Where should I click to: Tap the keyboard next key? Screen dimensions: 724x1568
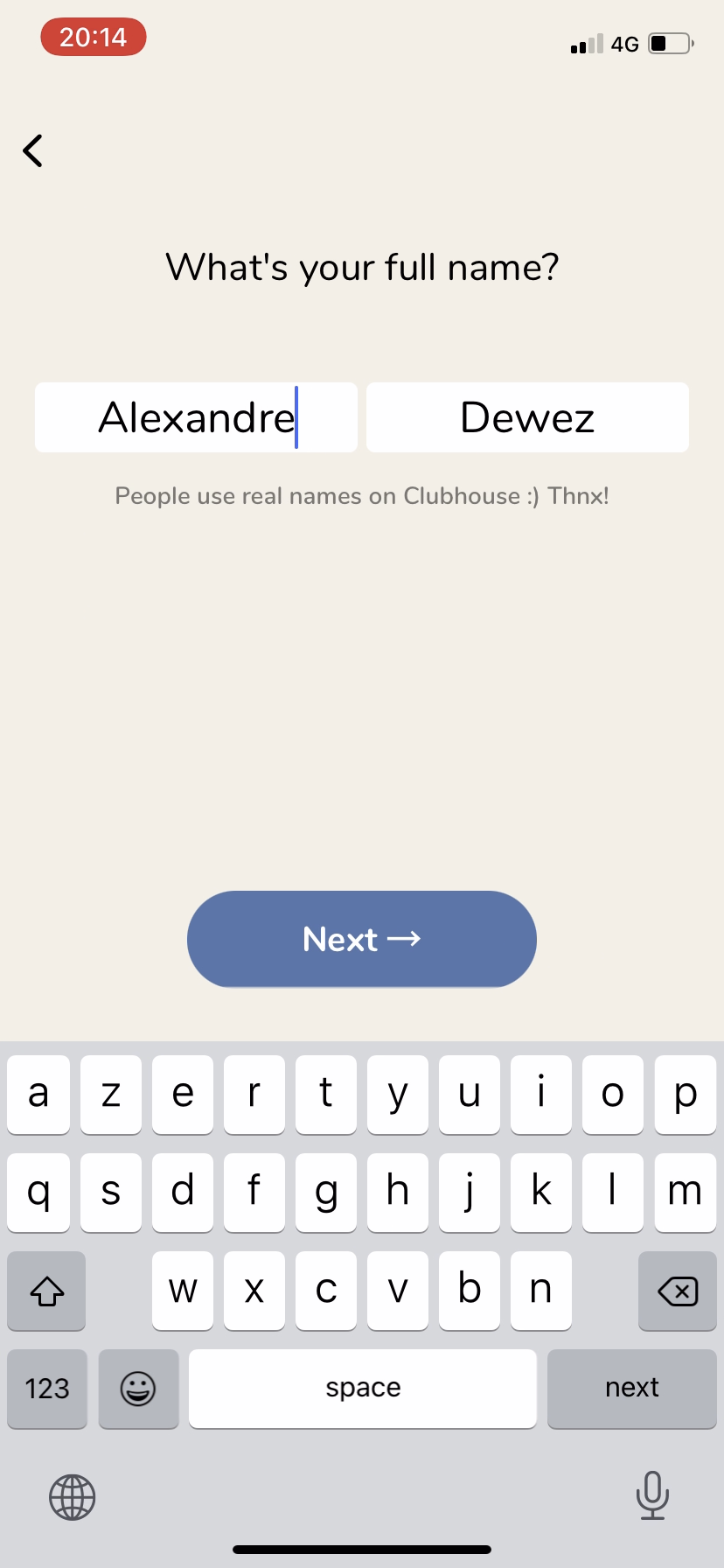tap(631, 1388)
